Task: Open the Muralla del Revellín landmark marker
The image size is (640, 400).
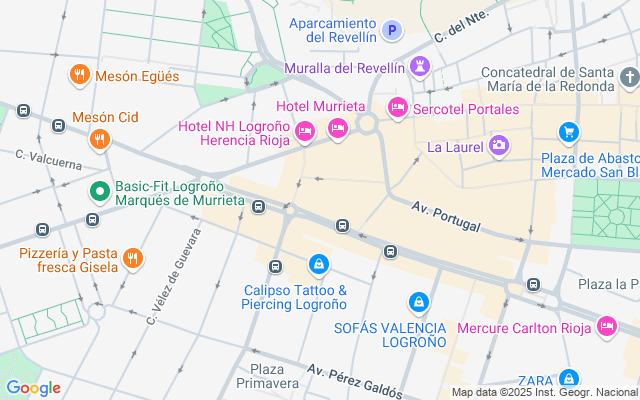Action: coord(420,67)
